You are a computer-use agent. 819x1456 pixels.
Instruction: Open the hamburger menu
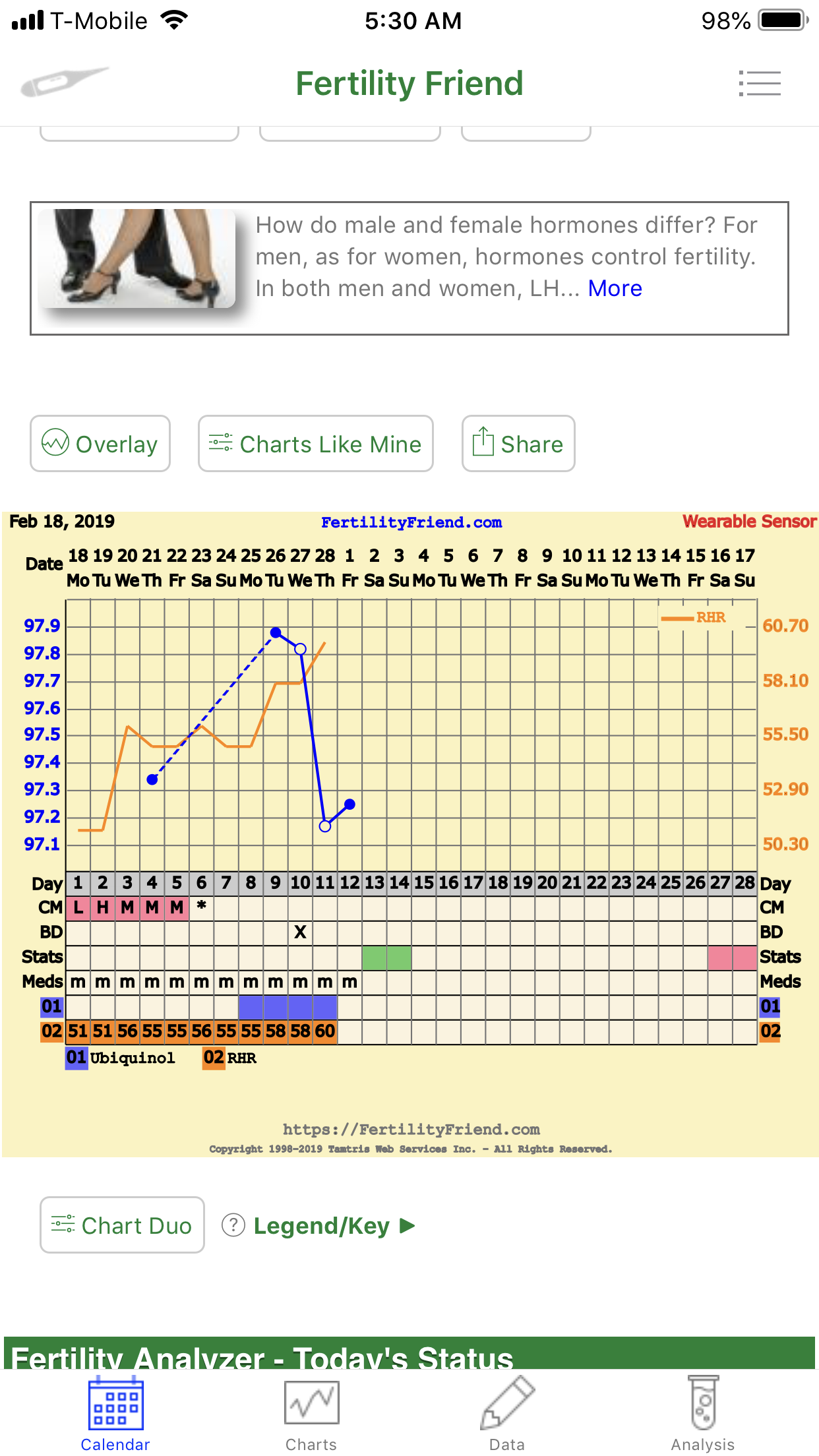point(759,84)
